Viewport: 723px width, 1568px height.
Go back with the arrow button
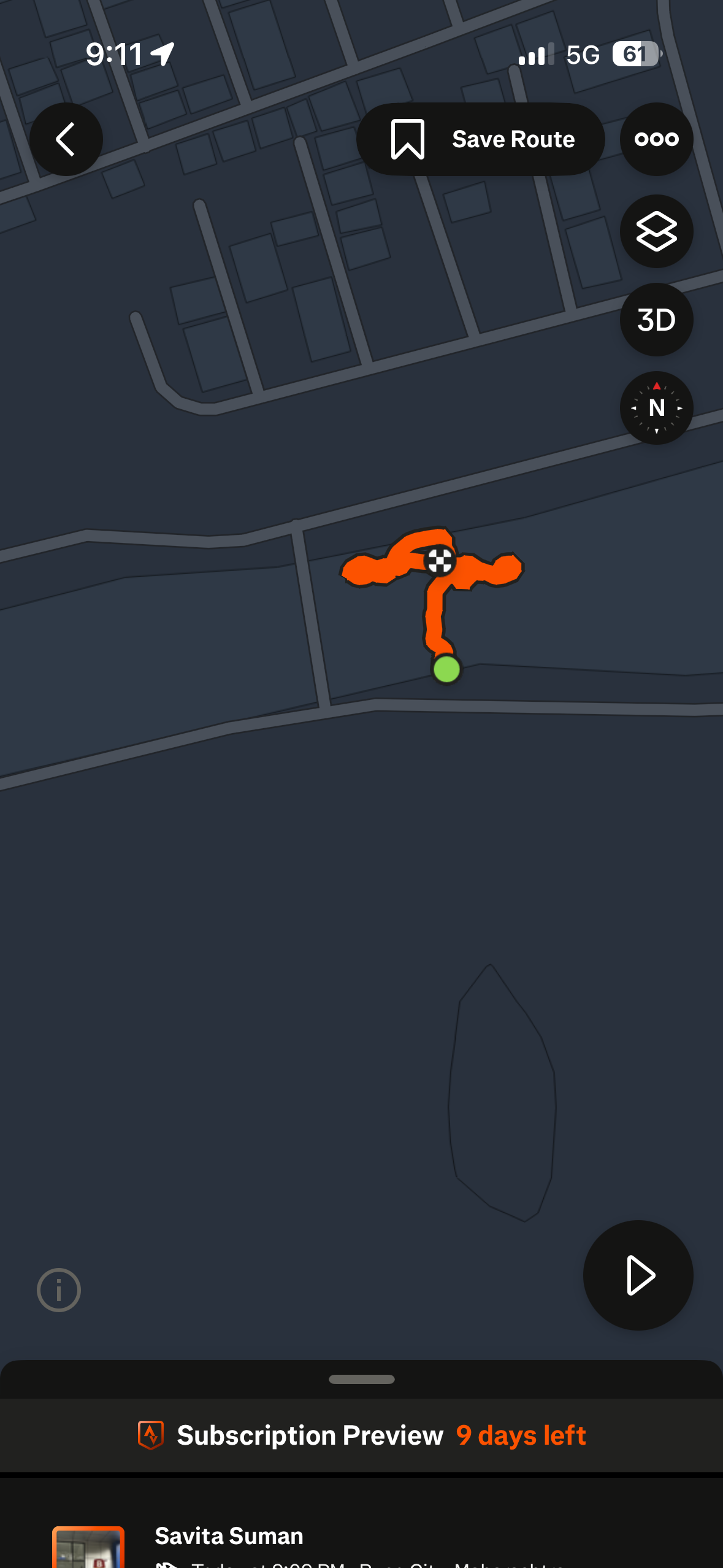[x=66, y=139]
